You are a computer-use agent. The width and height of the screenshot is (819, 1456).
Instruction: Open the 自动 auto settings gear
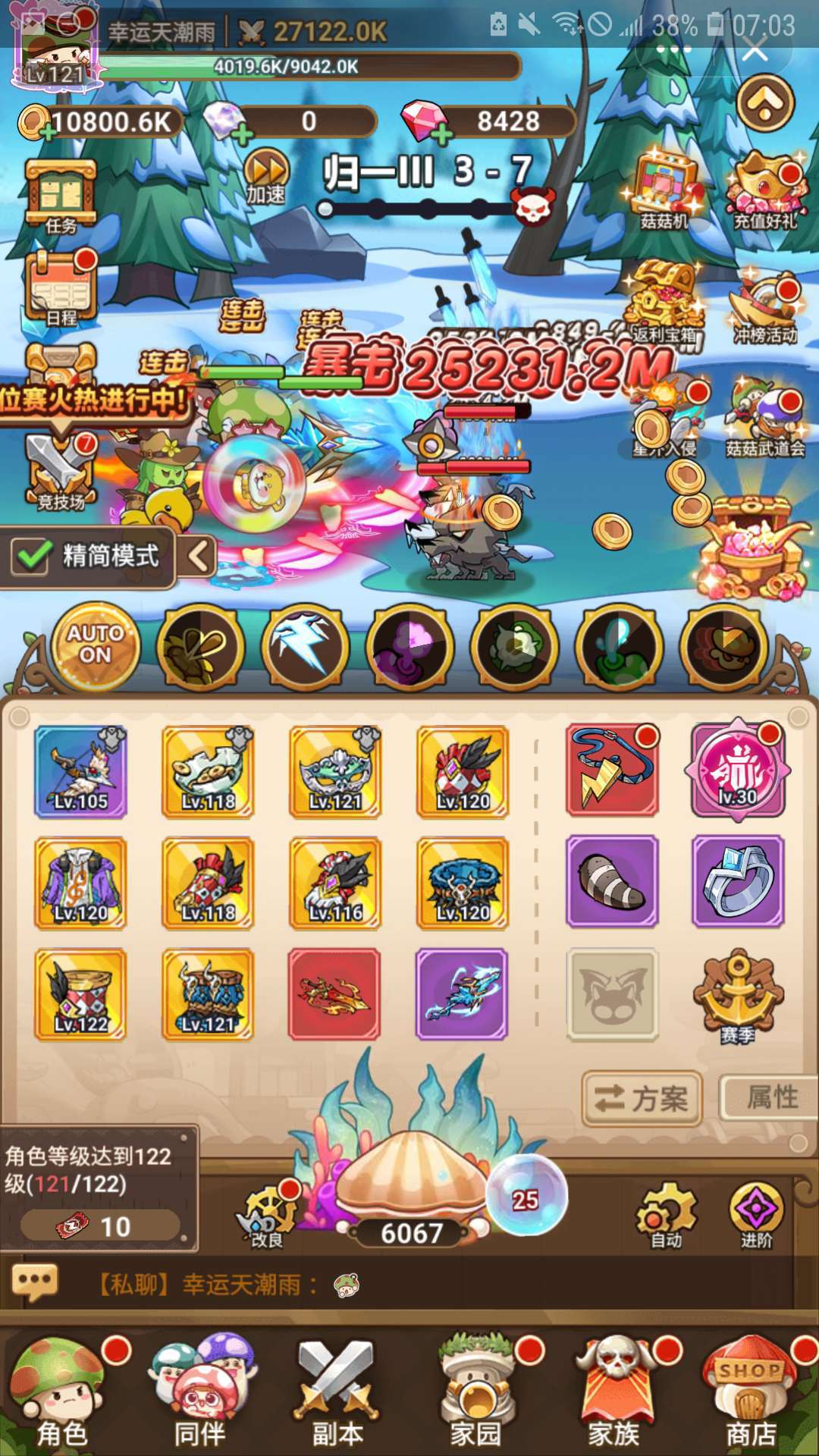coord(666,1212)
